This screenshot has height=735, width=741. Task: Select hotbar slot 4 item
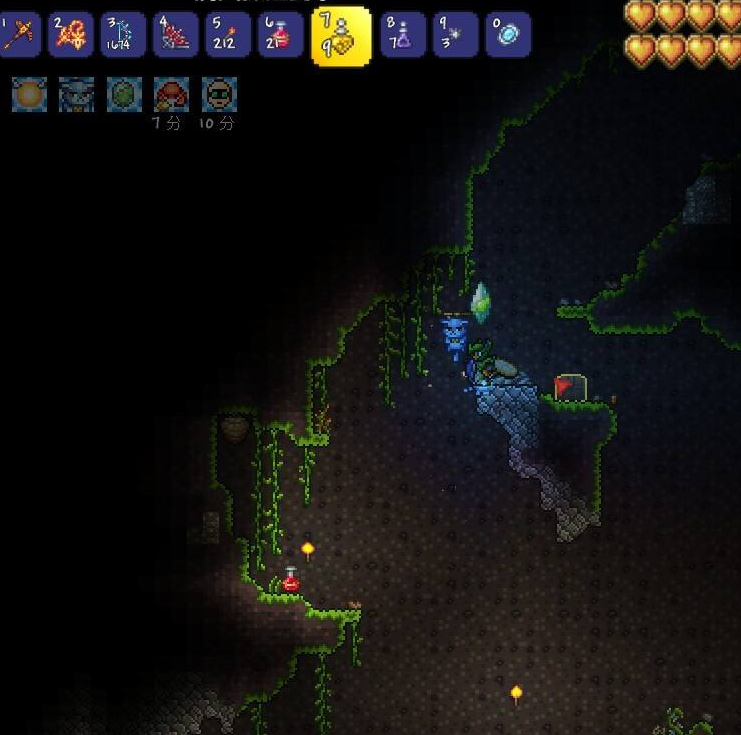(176, 35)
